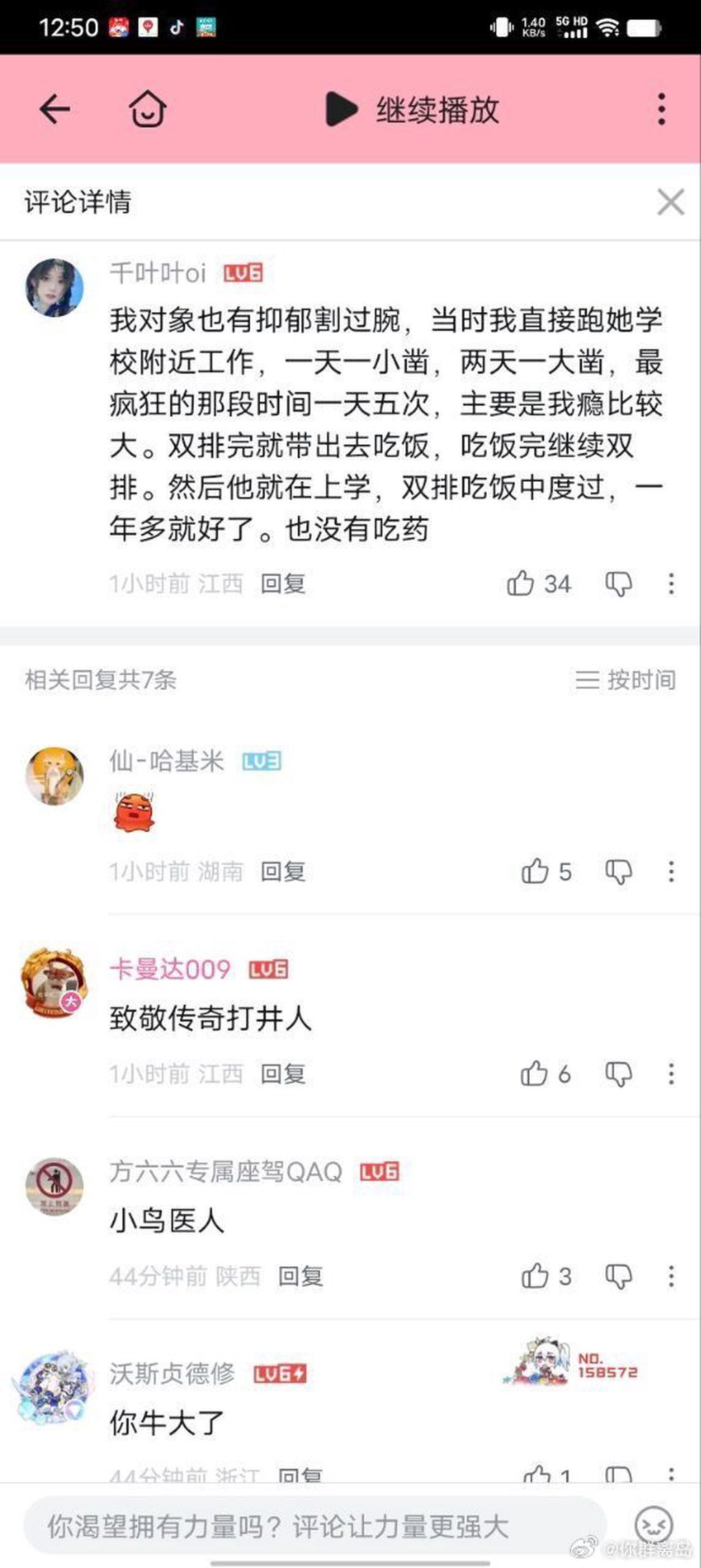The width and height of the screenshot is (701, 1568).
Task: Go back using the top arrow
Action: 55,110
